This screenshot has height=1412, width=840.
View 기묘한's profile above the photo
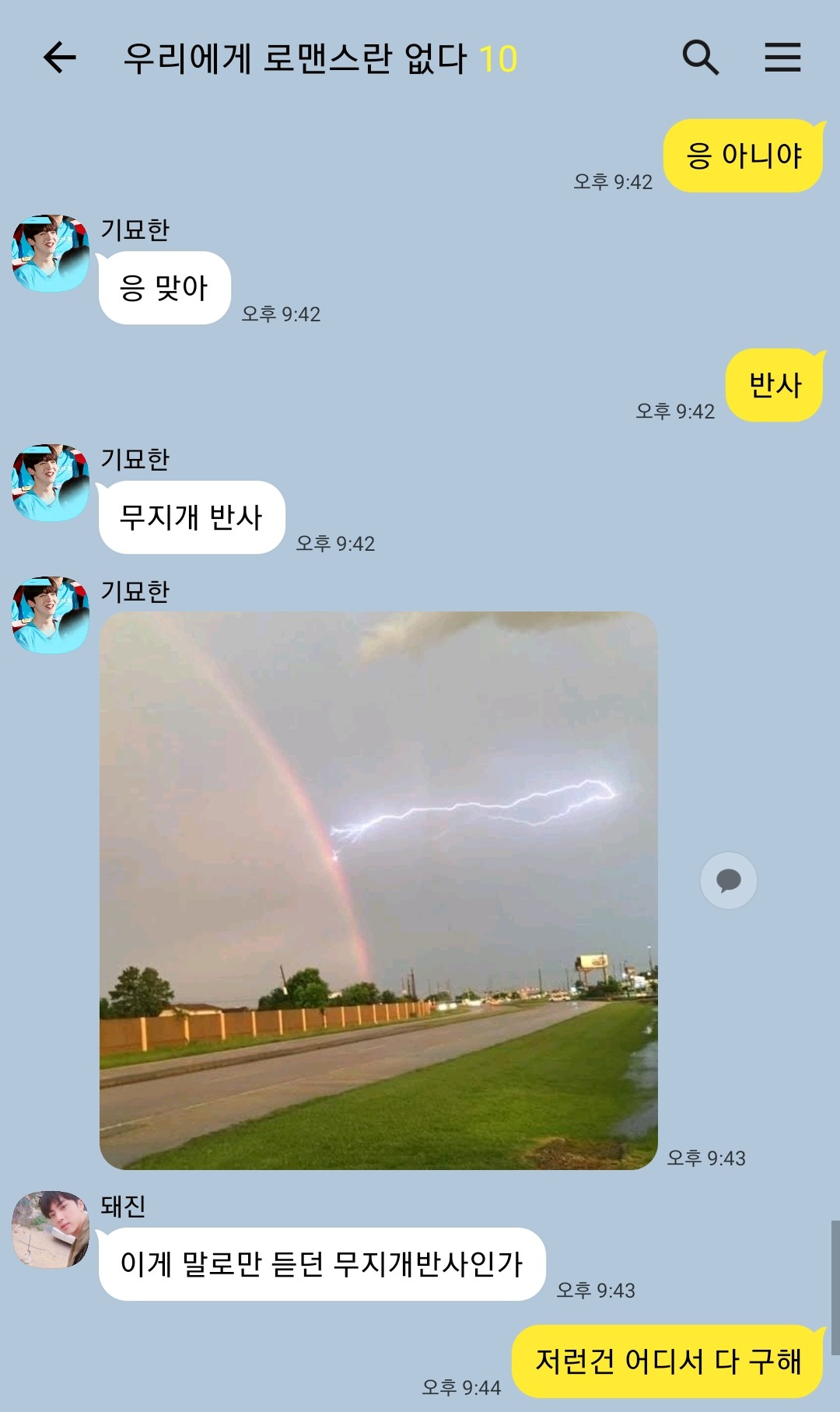tap(51, 615)
